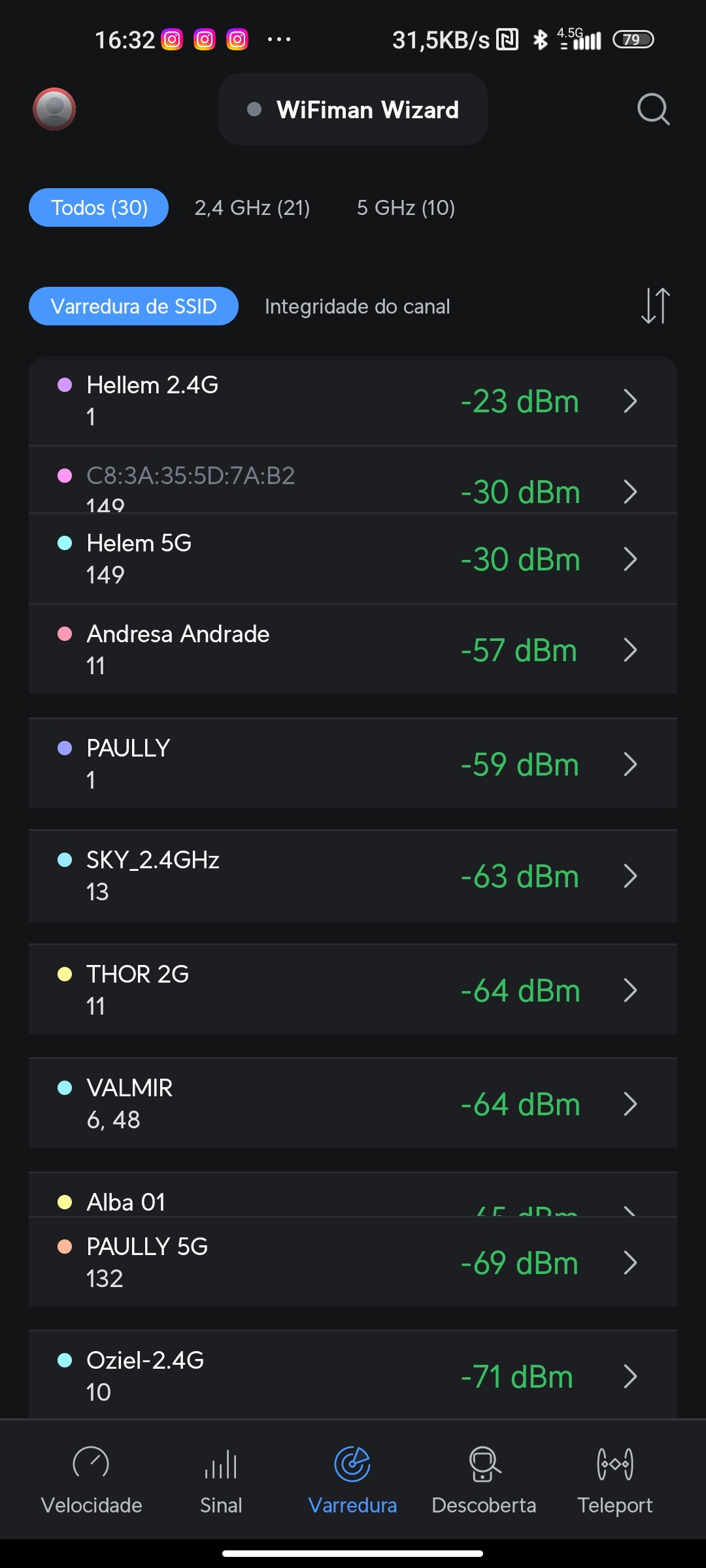Tap the WiFiman Wizard device selector
Image resolution: width=706 pixels, height=1568 pixels.
353,110
